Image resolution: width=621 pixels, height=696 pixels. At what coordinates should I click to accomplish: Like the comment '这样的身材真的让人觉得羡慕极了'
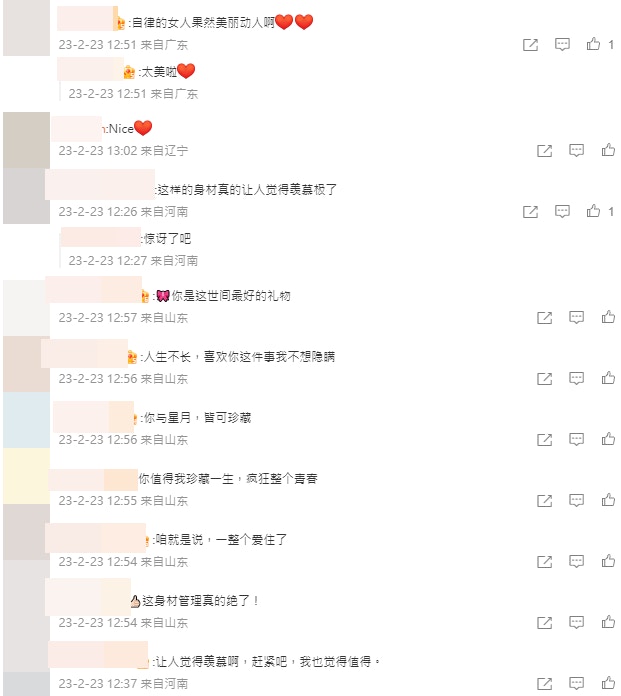coord(594,211)
